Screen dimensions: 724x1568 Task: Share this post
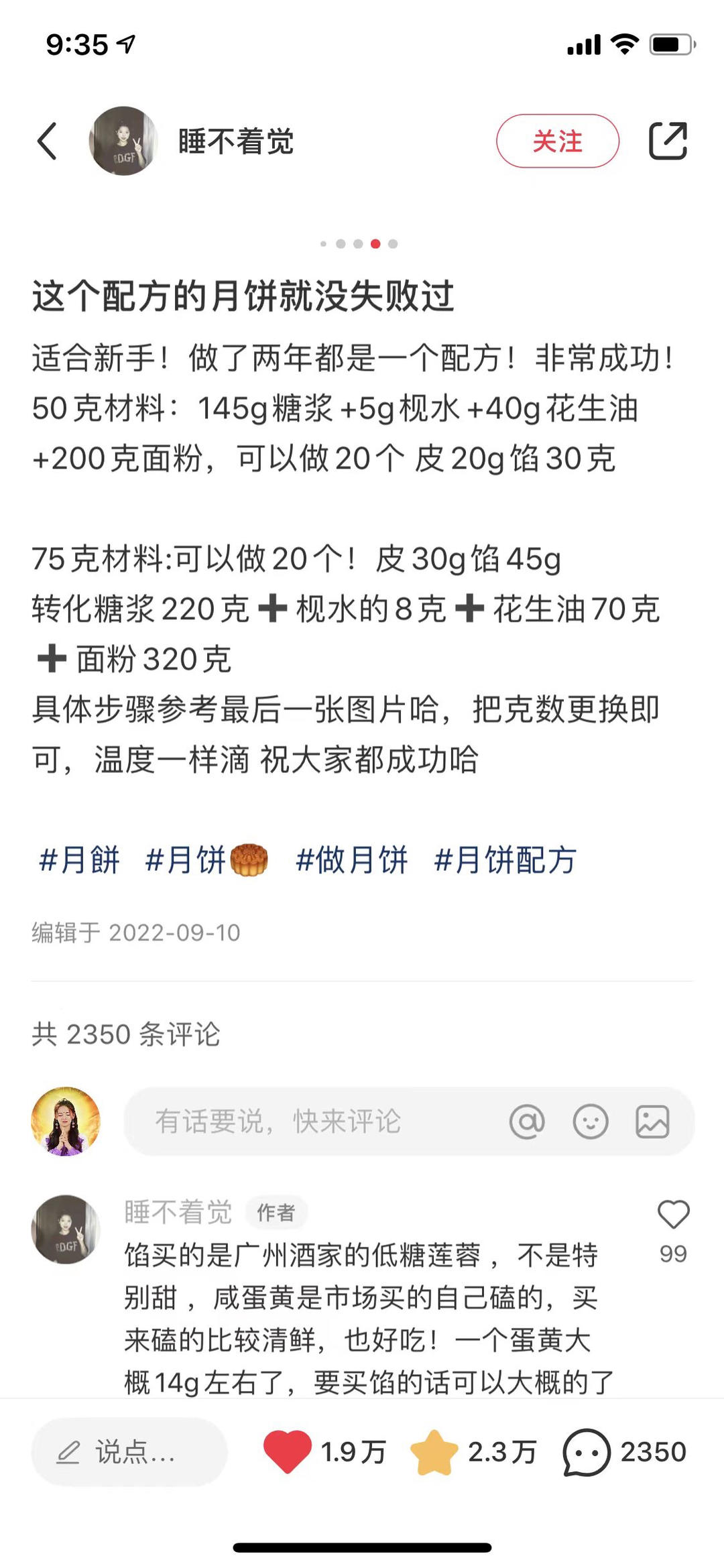tap(668, 141)
